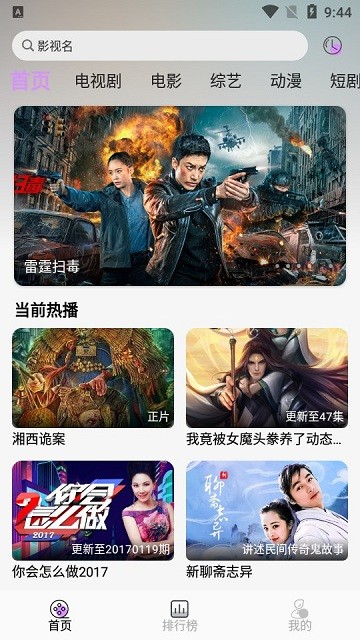
Task: Open 我竟被女魔头豢养了 anime card
Action: [267, 387]
